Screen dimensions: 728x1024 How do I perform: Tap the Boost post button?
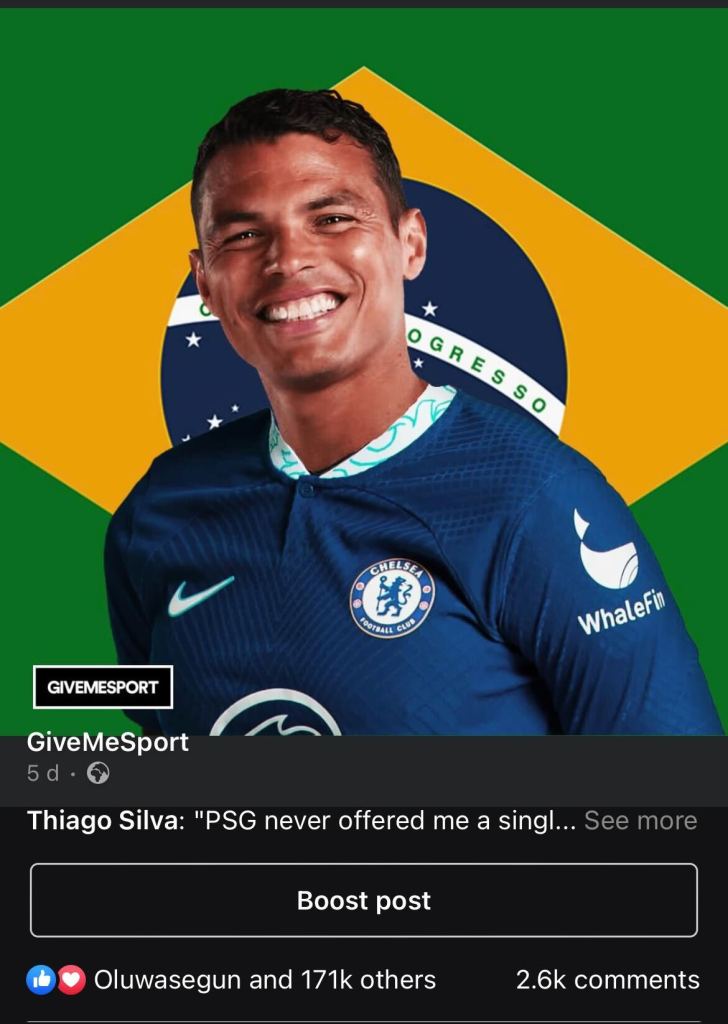point(364,900)
